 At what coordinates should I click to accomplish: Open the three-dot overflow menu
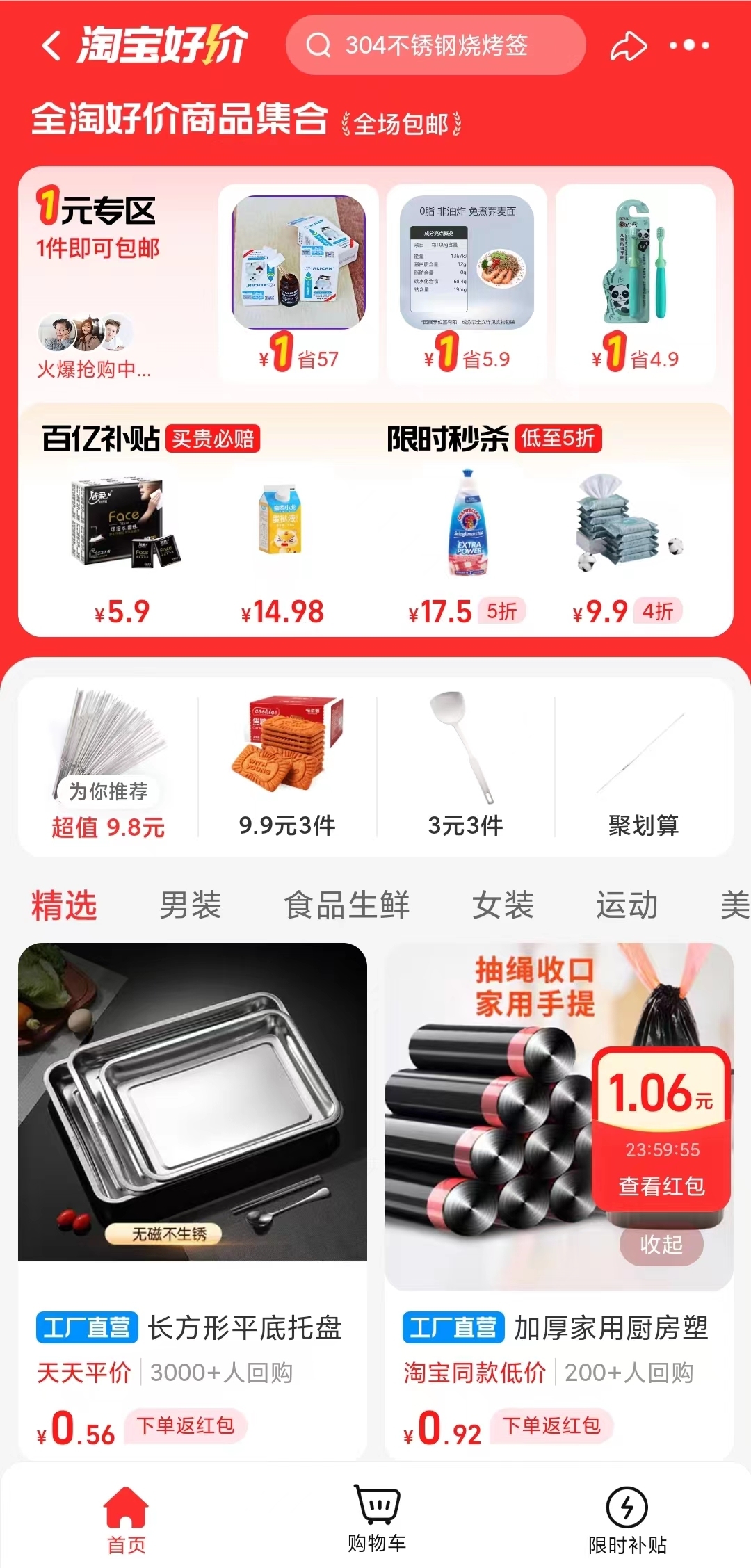(x=688, y=46)
